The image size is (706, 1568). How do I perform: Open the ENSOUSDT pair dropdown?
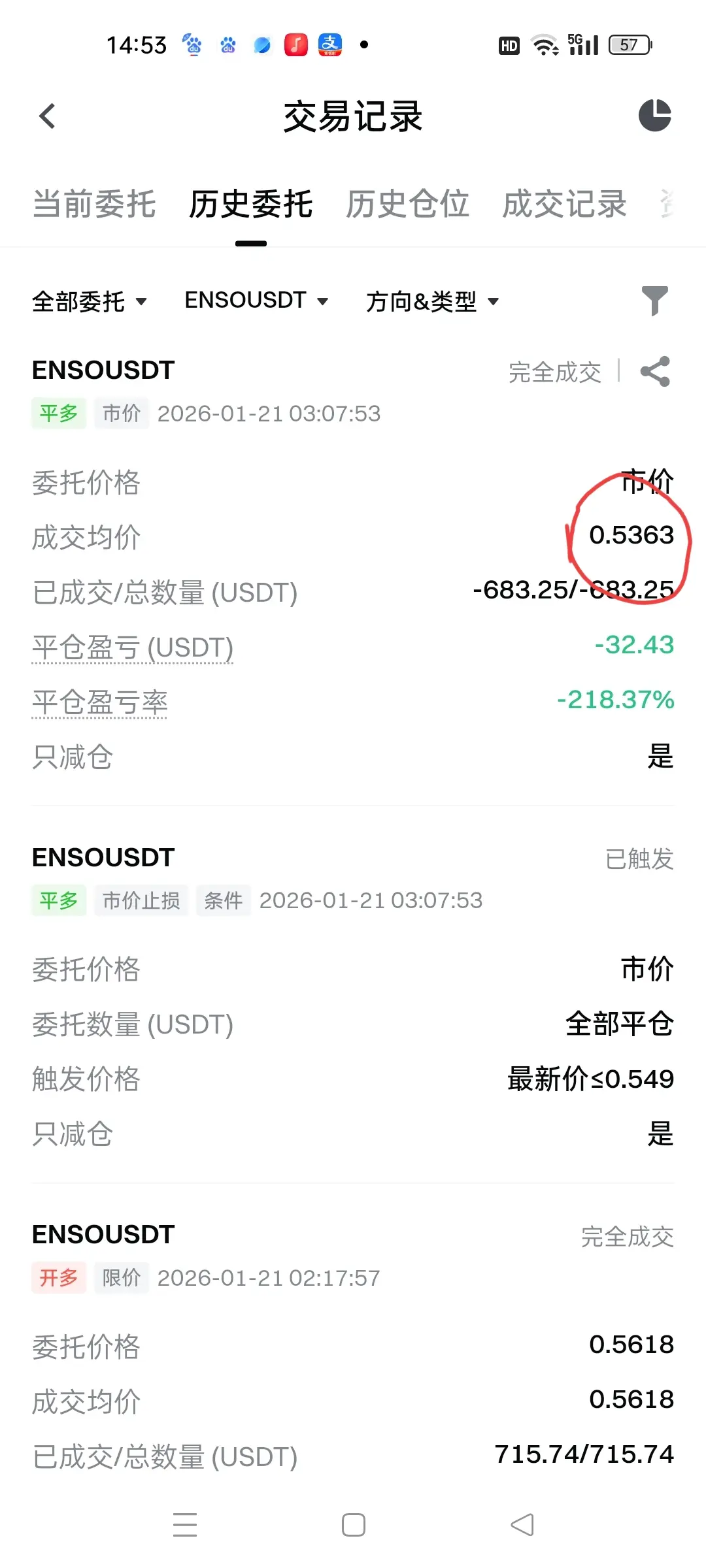pyautogui.click(x=256, y=301)
